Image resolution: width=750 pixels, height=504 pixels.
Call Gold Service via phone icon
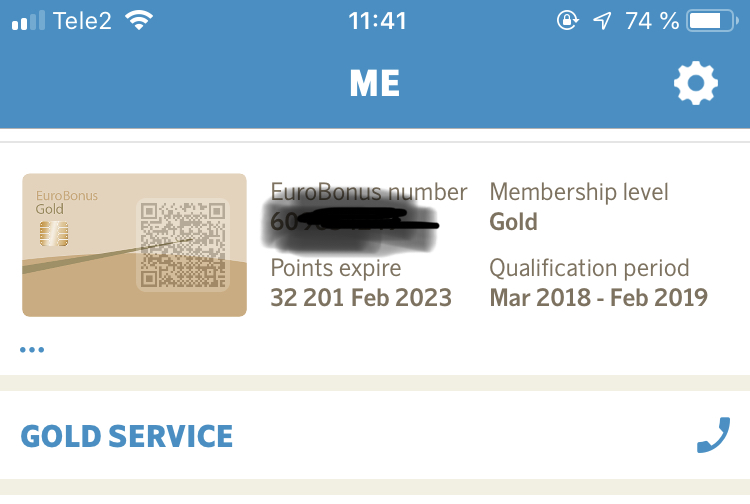coord(713,436)
